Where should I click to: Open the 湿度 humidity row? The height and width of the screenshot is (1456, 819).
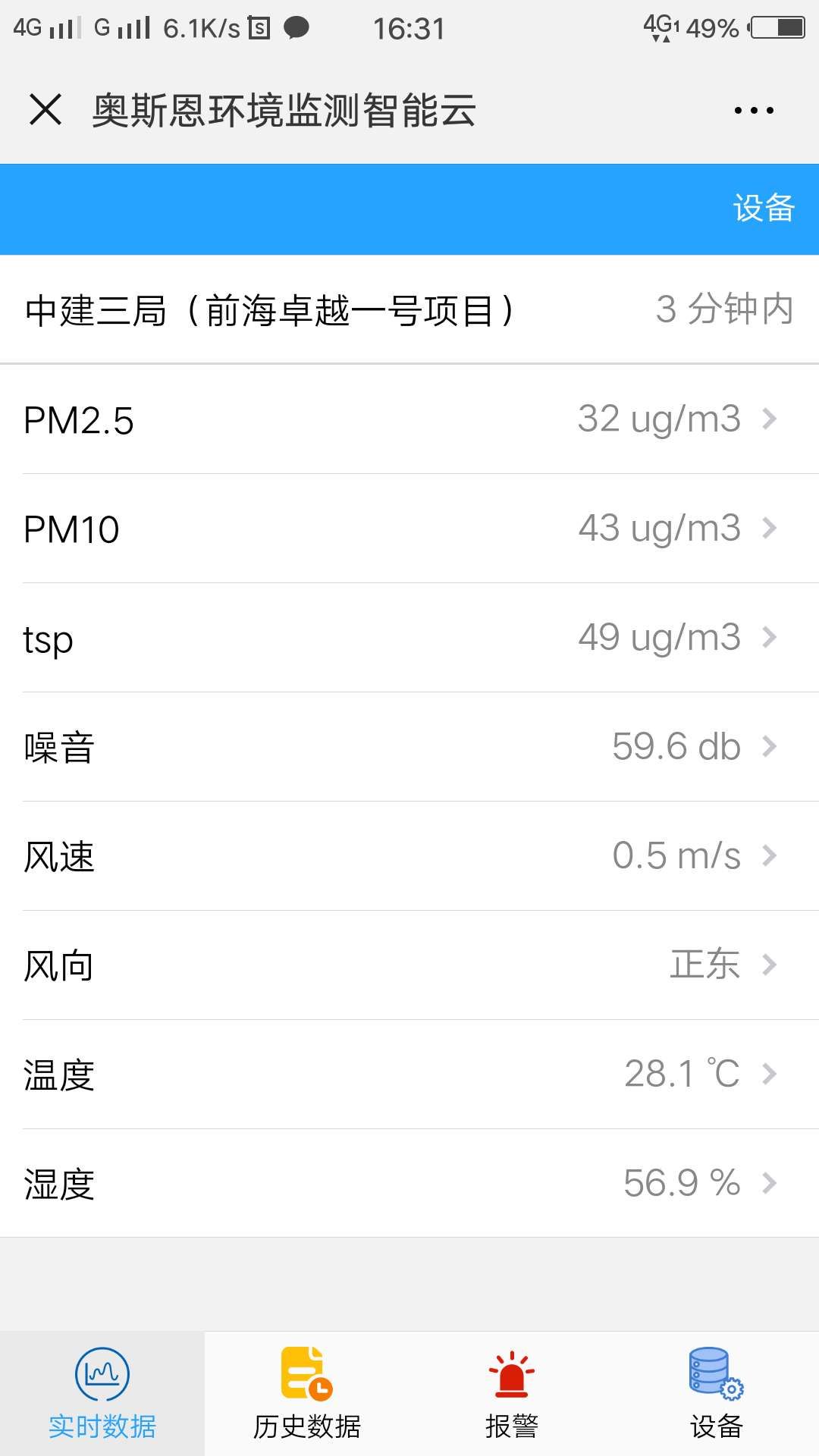(x=409, y=1184)
